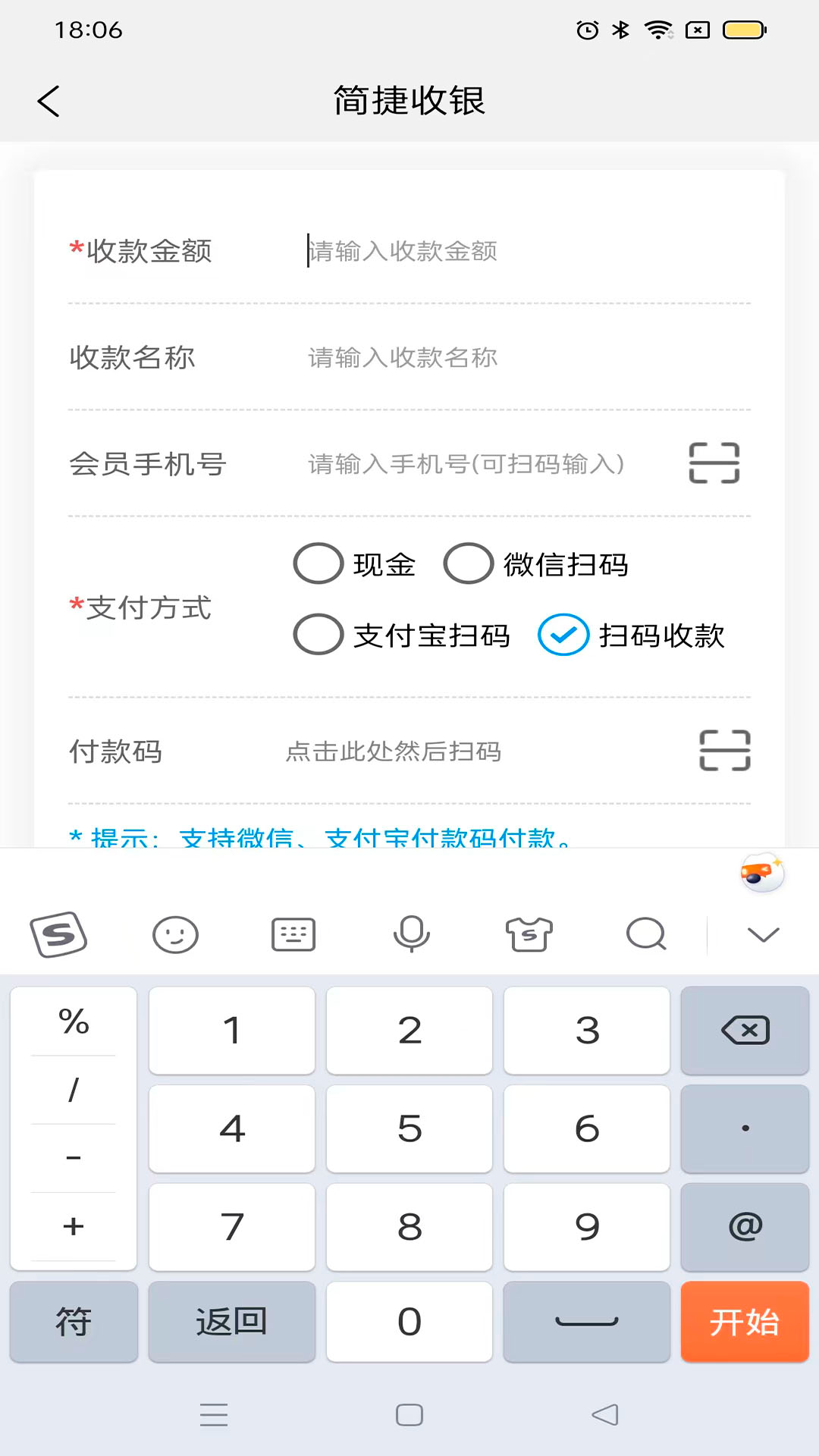
Task: Hit the orange 开始 key
Action: (745, 1322)
